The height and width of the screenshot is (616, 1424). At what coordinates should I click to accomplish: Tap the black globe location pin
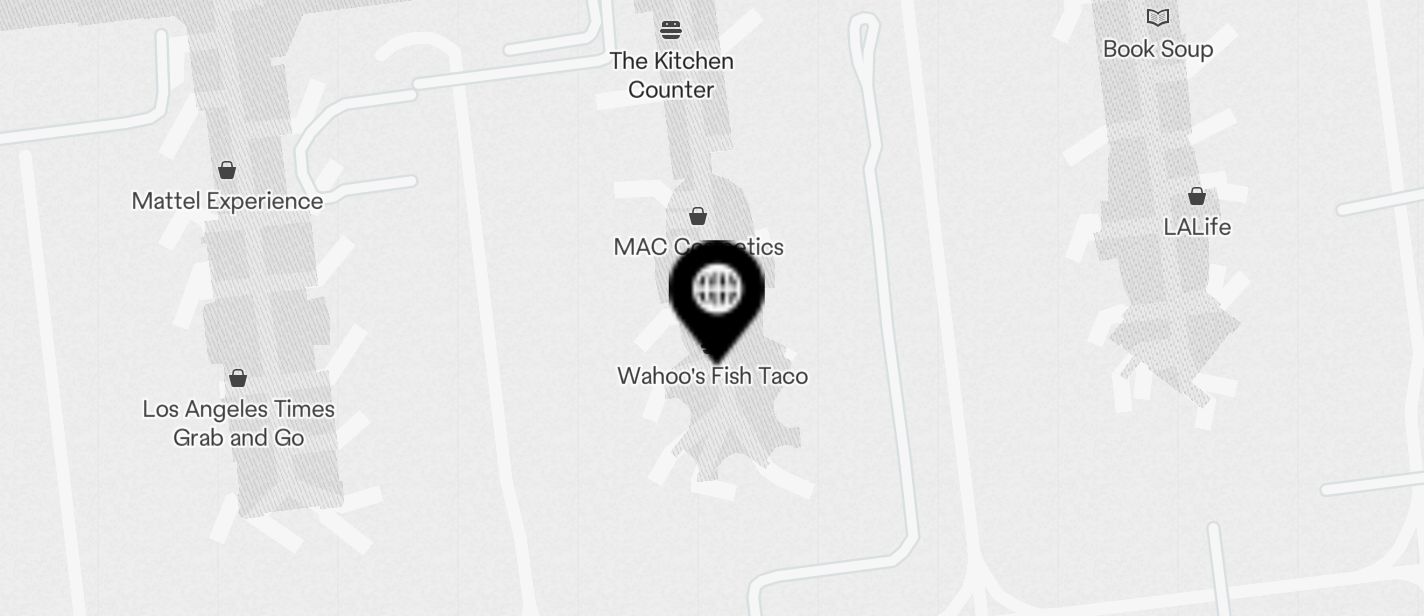click(x=716, y=290)
